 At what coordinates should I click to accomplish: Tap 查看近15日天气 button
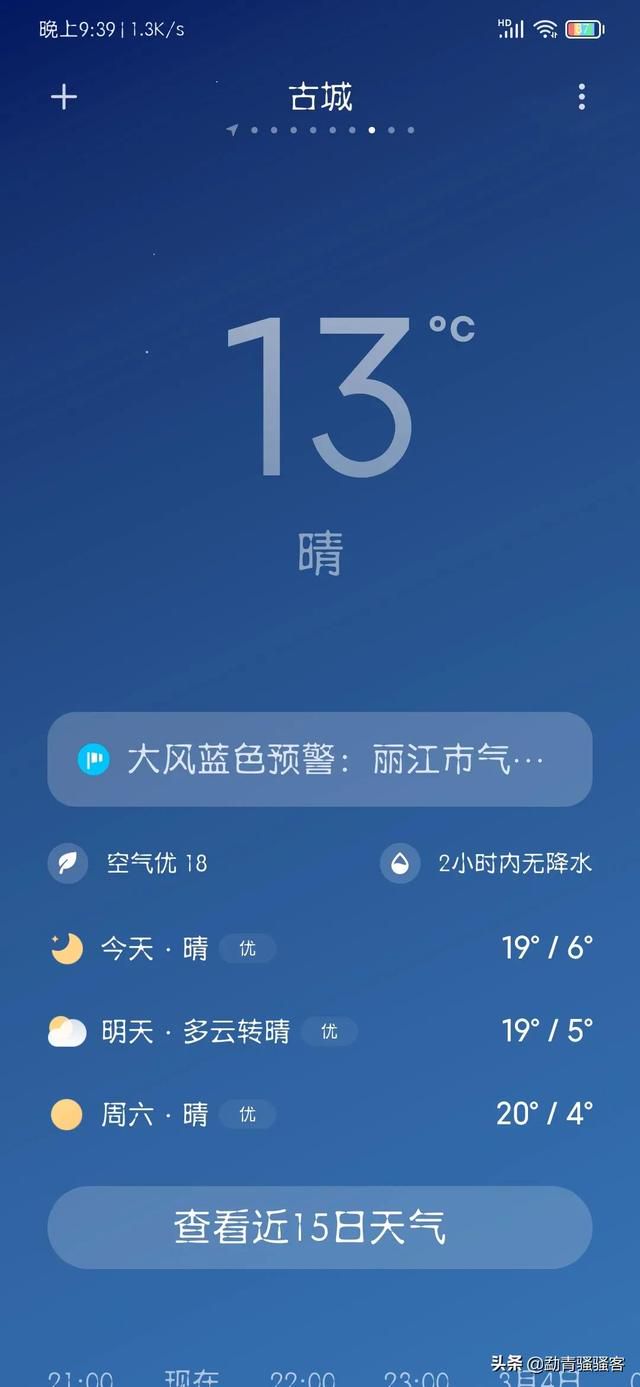pyautogui.click(x=320, y=1227)
